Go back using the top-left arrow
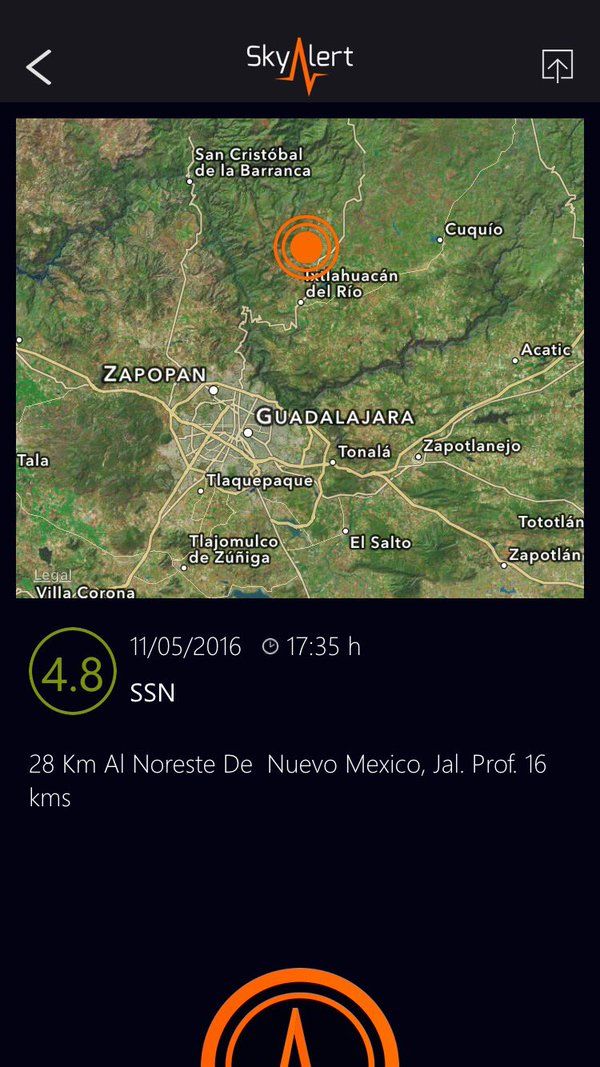 38,67
